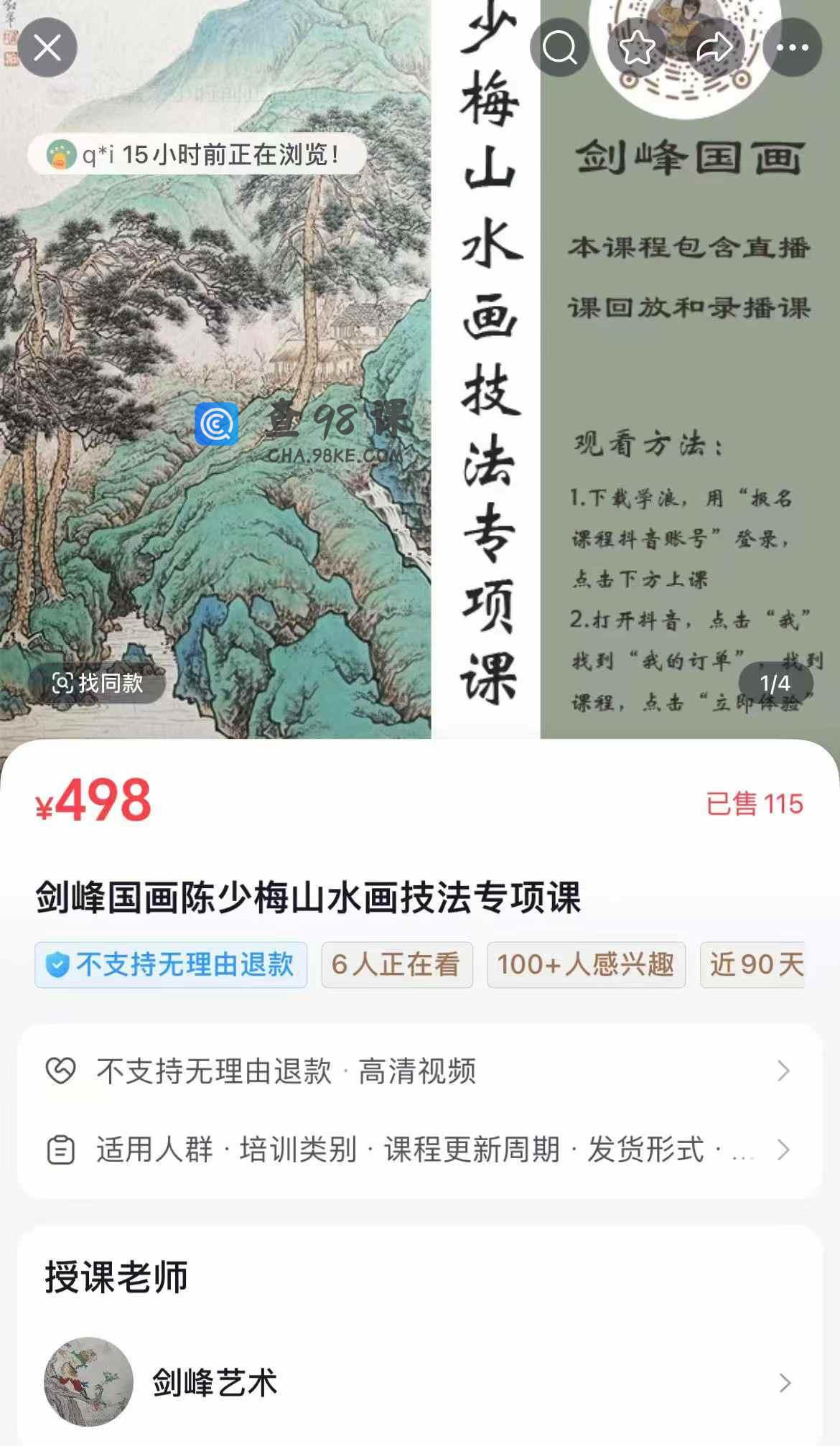Viewport: 840px width, 1446px height.
Task: Expand the 适用人群 · 培训类别 details row
Action: [x=419, y=1149]
